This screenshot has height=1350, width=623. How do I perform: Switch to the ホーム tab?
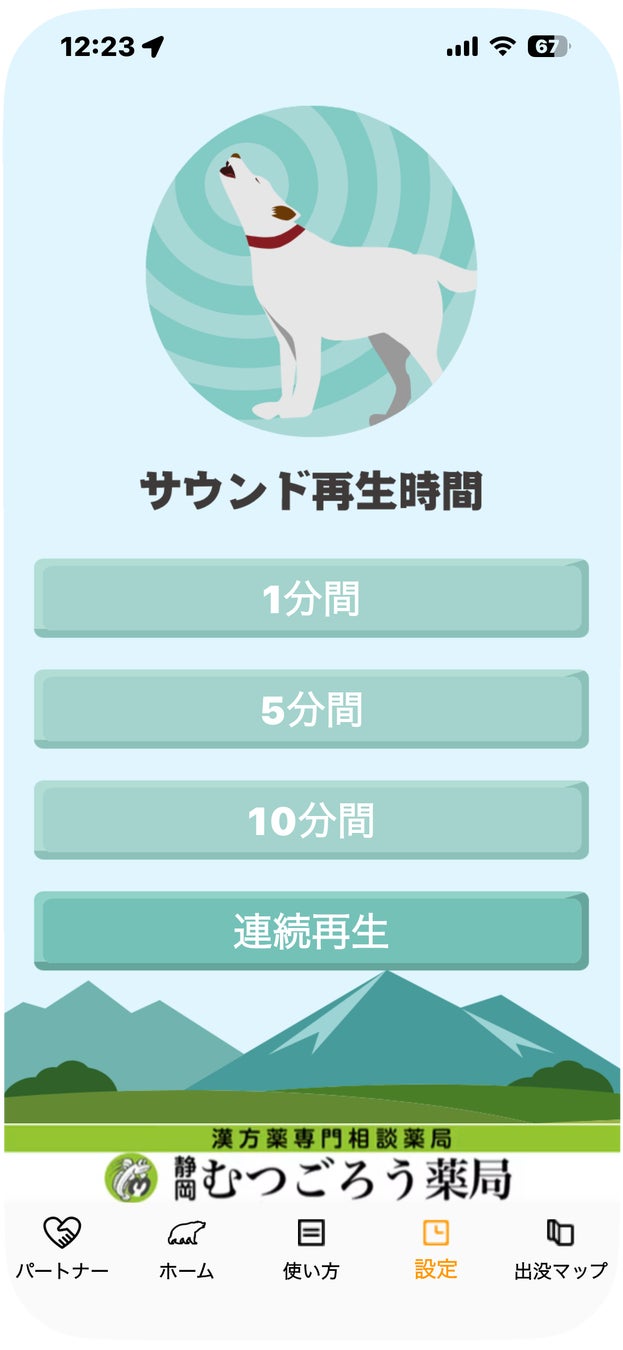[186, 1248]
